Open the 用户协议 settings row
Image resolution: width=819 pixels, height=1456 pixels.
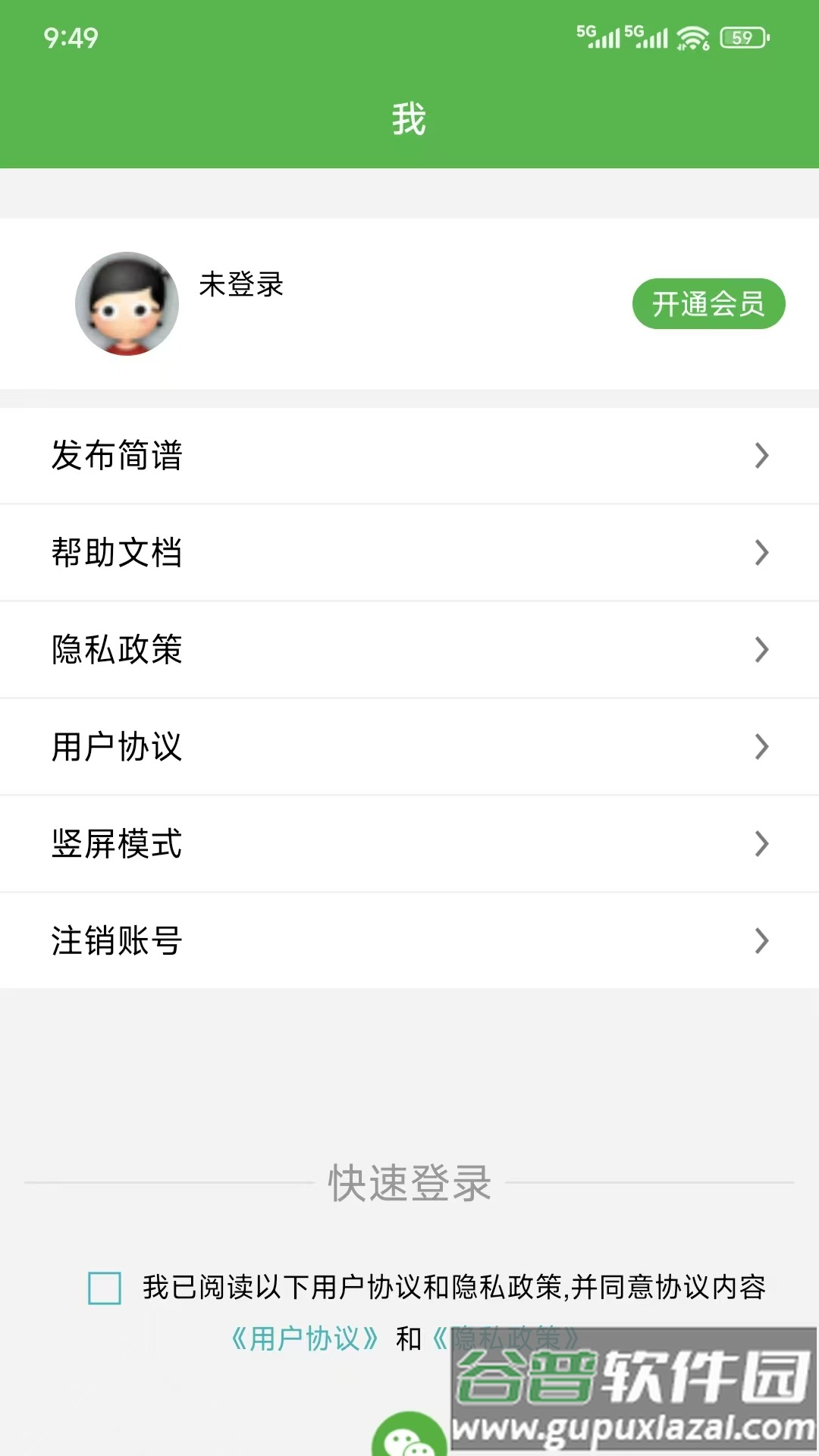[x=409, y=747]
